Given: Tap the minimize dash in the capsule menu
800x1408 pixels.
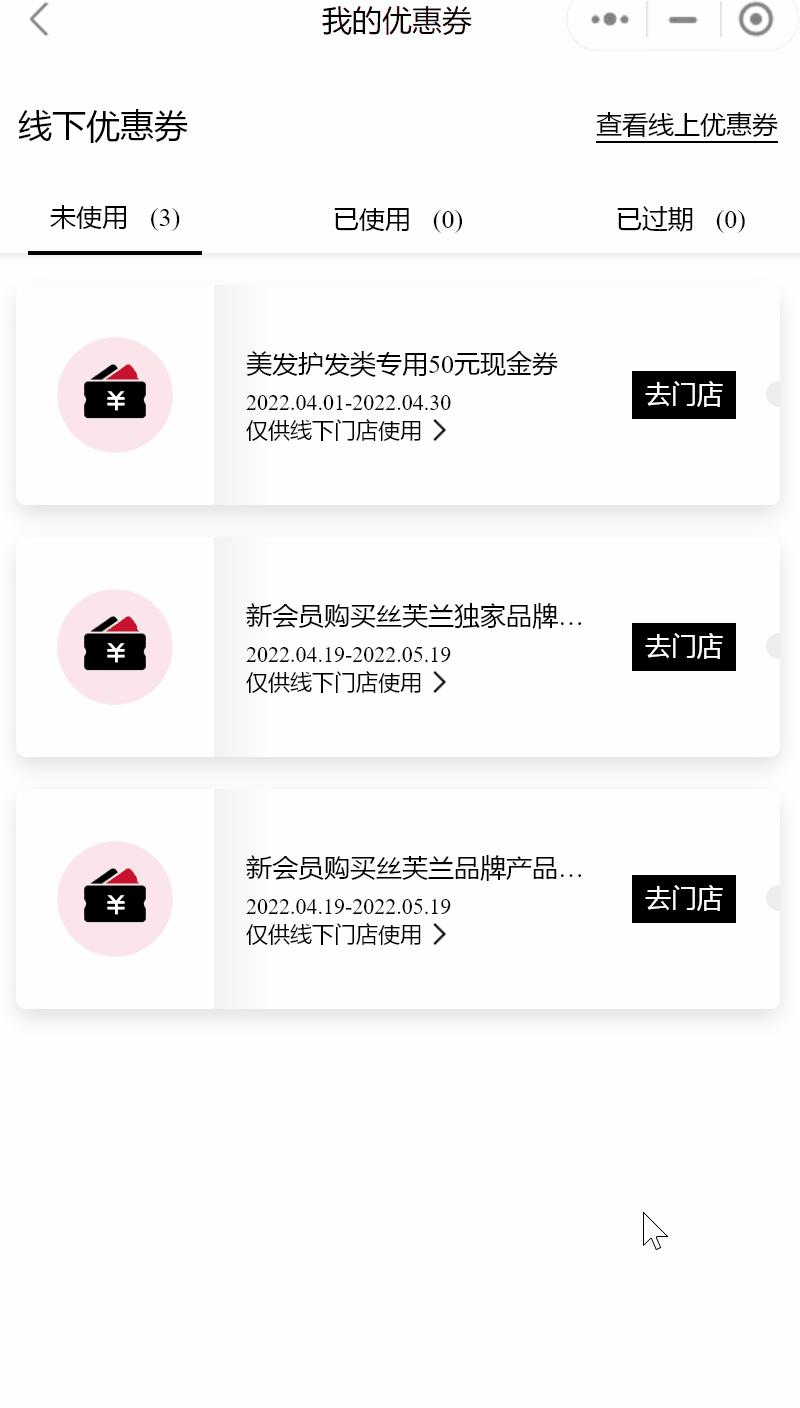Looking at the screenshot, I should 682,17.
